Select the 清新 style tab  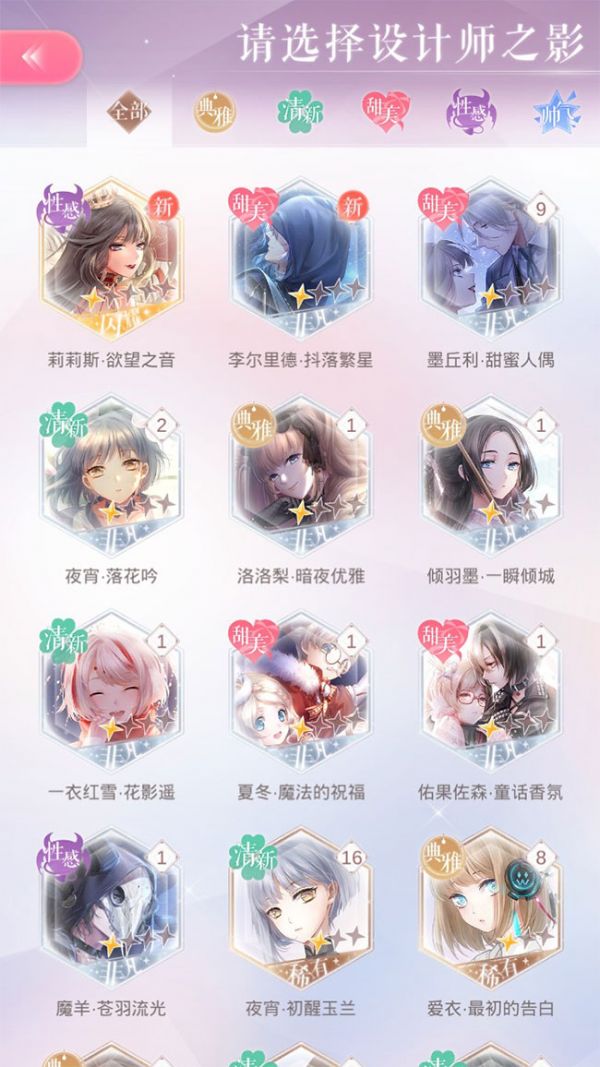299,111
